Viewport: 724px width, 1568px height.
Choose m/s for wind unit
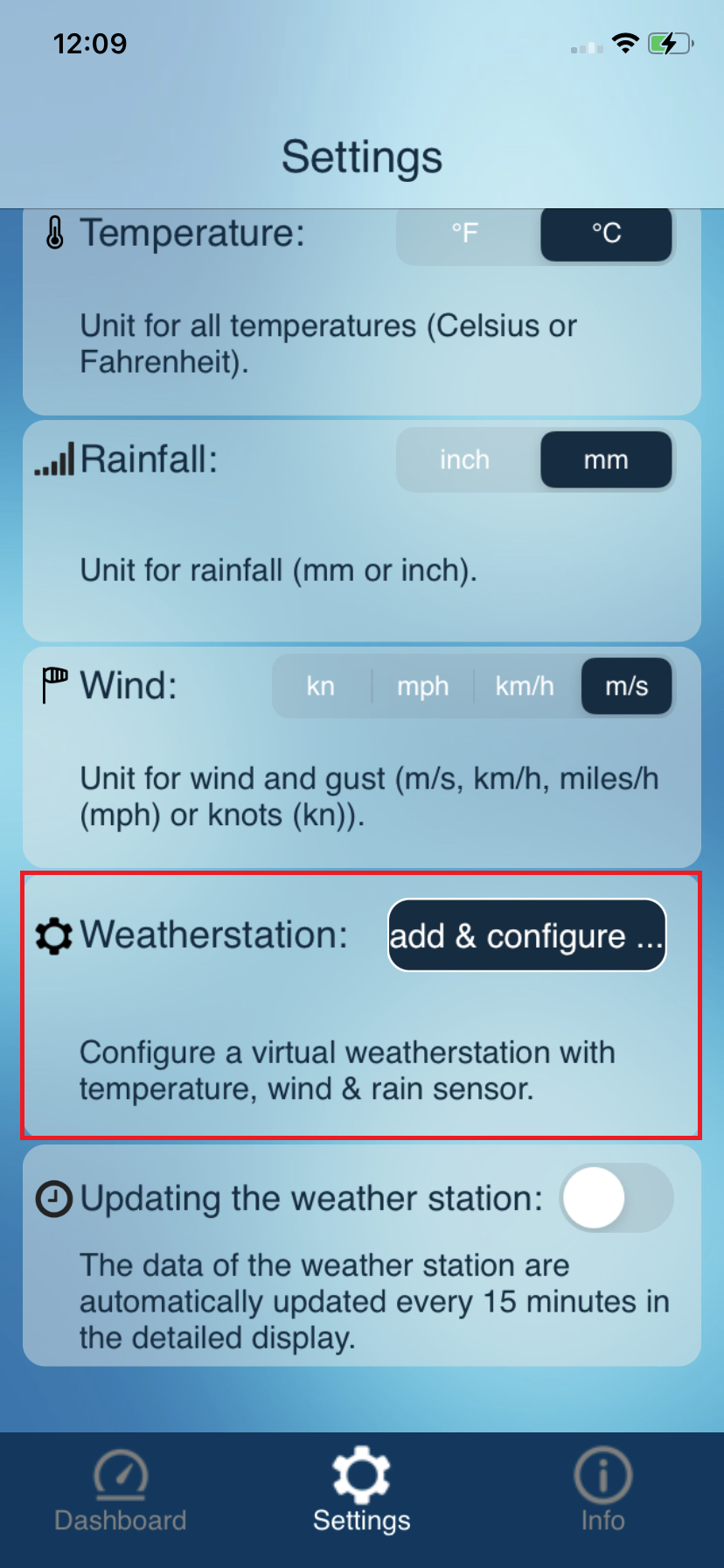(x=627, y=687)
